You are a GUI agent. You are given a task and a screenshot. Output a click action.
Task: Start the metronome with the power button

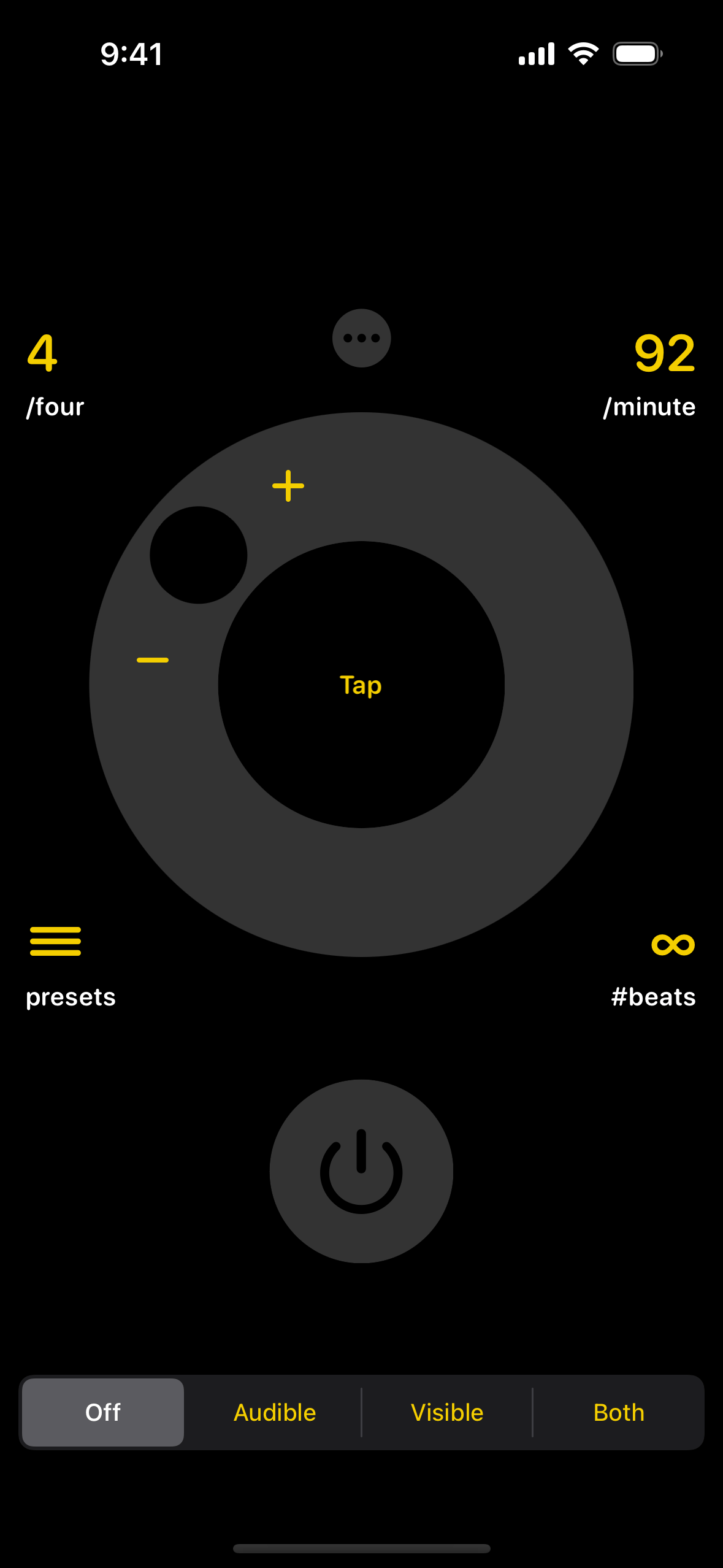[361, 1171]
